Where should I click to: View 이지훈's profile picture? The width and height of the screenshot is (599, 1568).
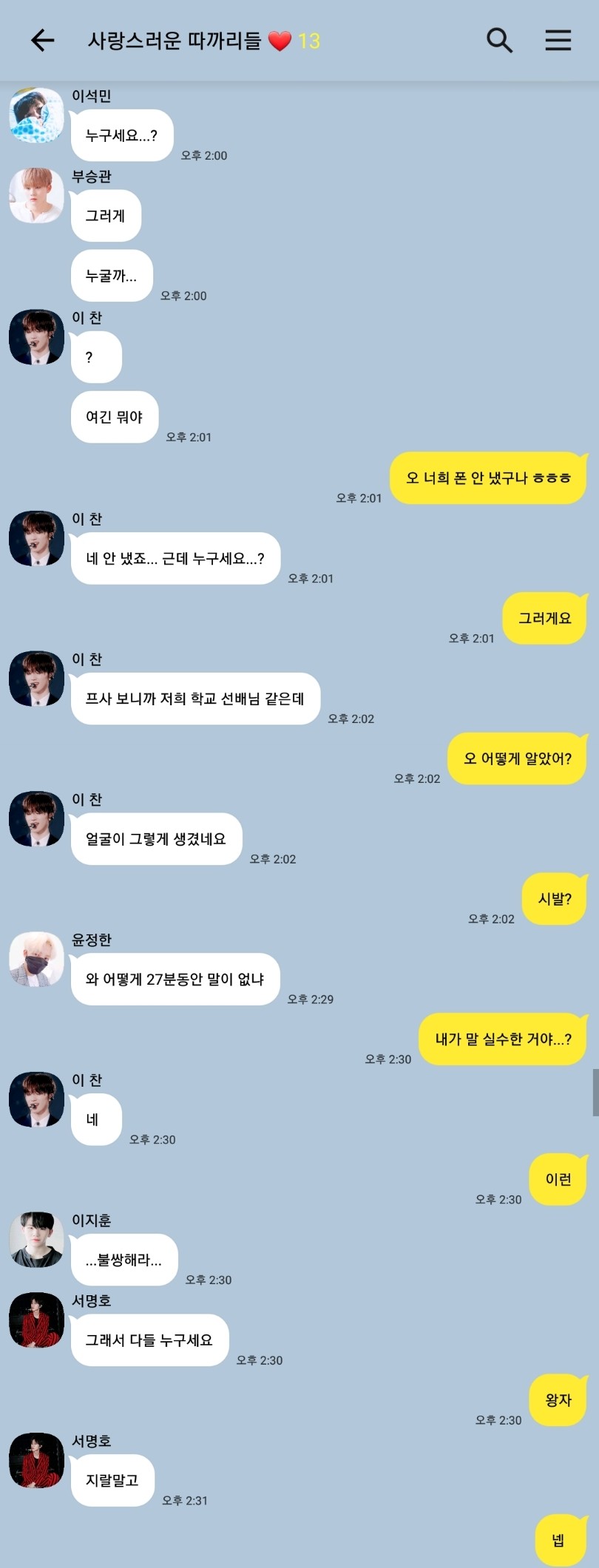point(36,1240)
